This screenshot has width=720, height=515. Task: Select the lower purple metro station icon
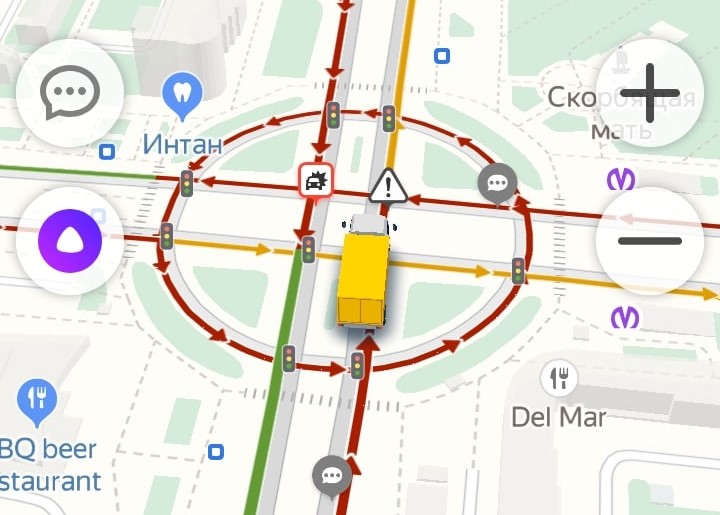(626, 317)
